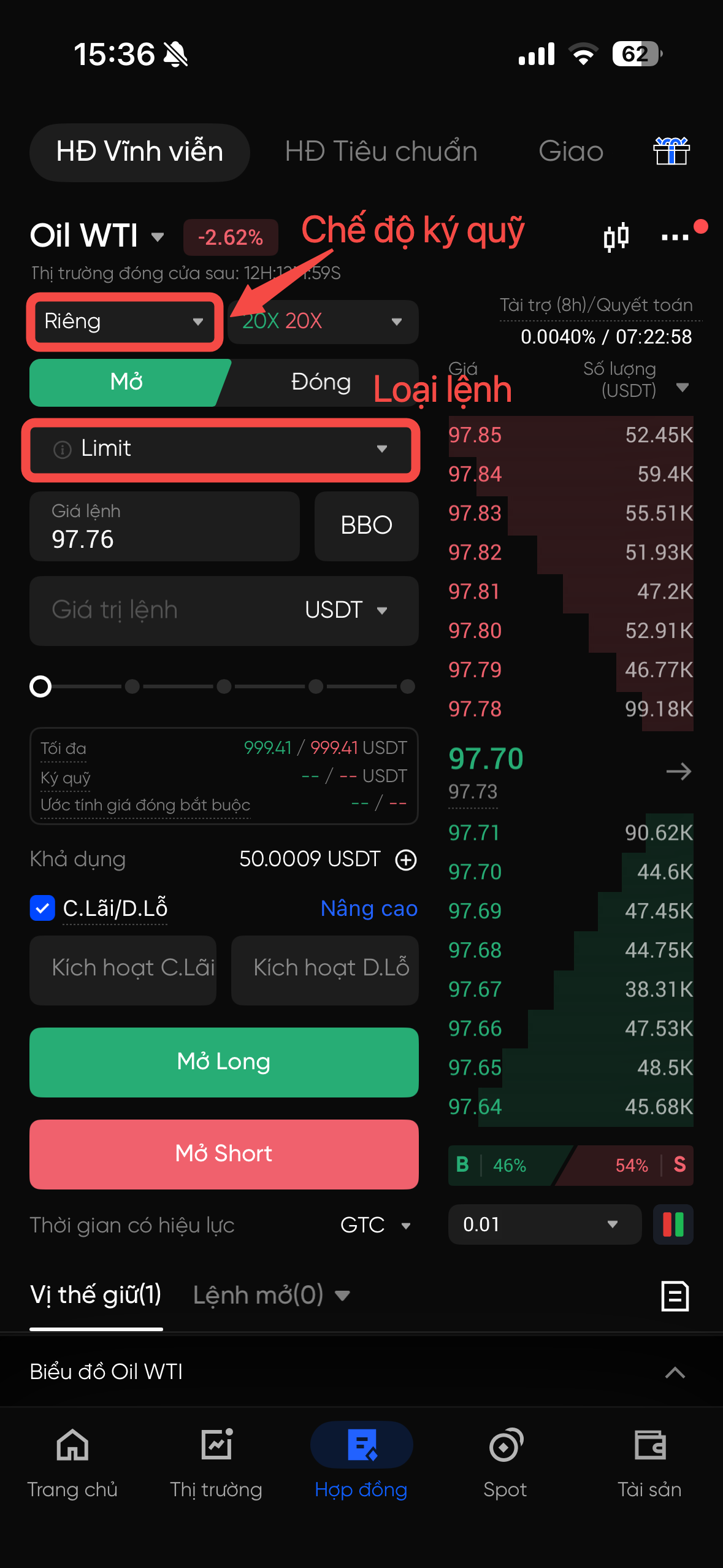Switch to the Đóng tab
The width and height of the screenshot is (723, 1568).
320,382
